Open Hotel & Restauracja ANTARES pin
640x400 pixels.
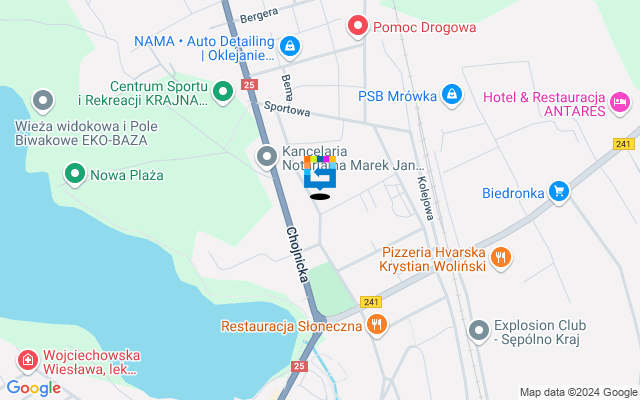621,100
